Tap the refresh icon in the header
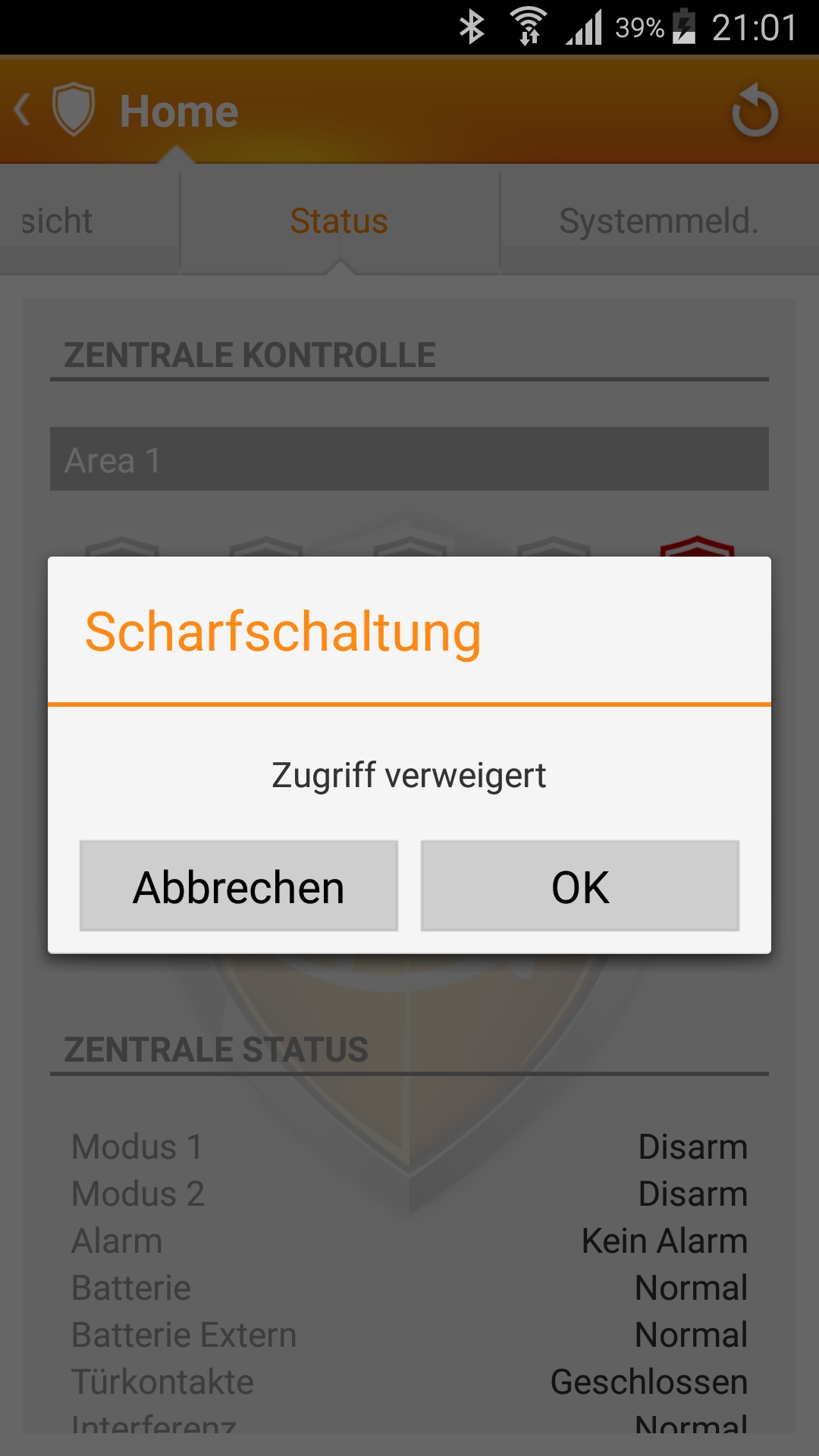Viewport: 819px width, 1456px height. [x=755, y=111]
